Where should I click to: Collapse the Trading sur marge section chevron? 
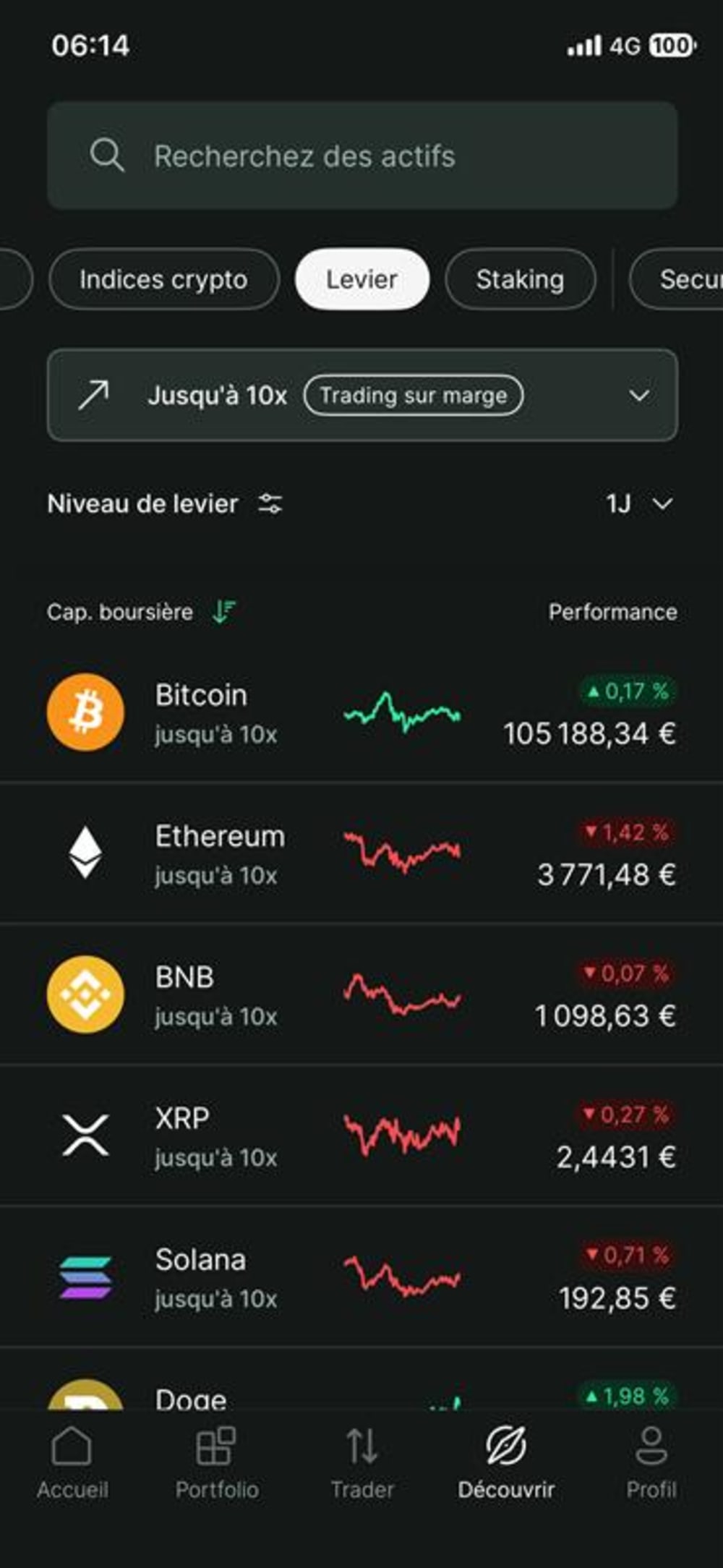click(638, 396)
